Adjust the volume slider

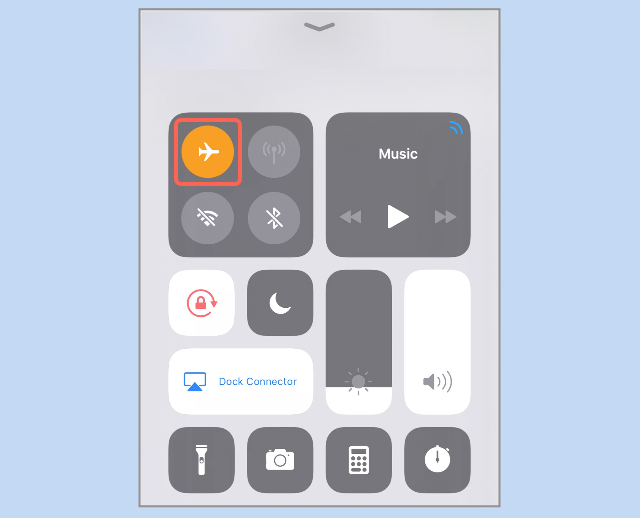437,341
